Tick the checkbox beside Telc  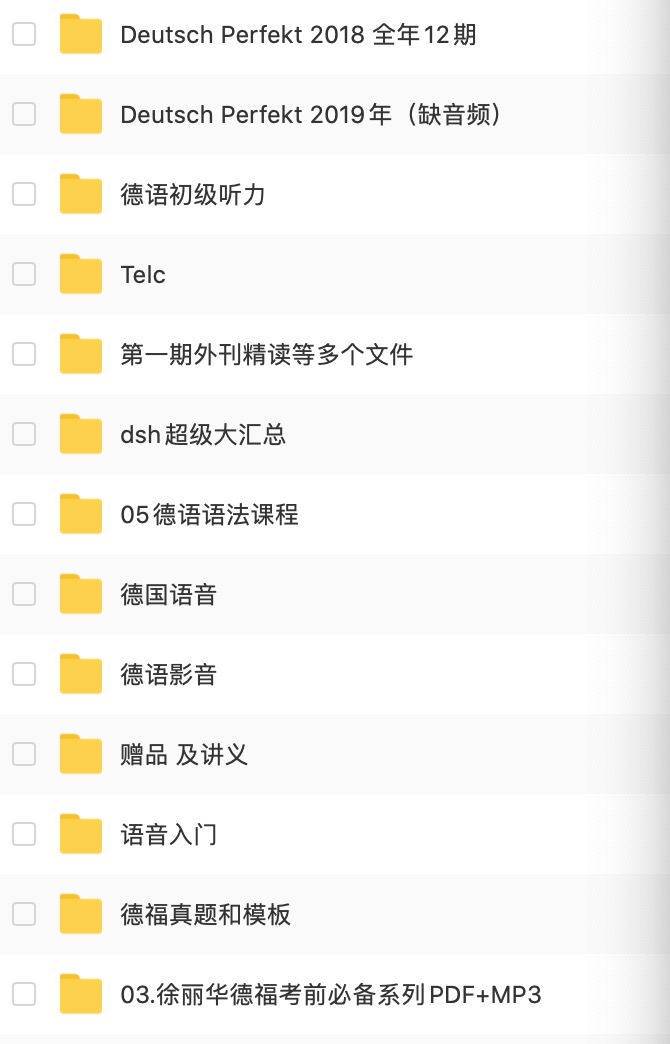[x=24, y=274]
